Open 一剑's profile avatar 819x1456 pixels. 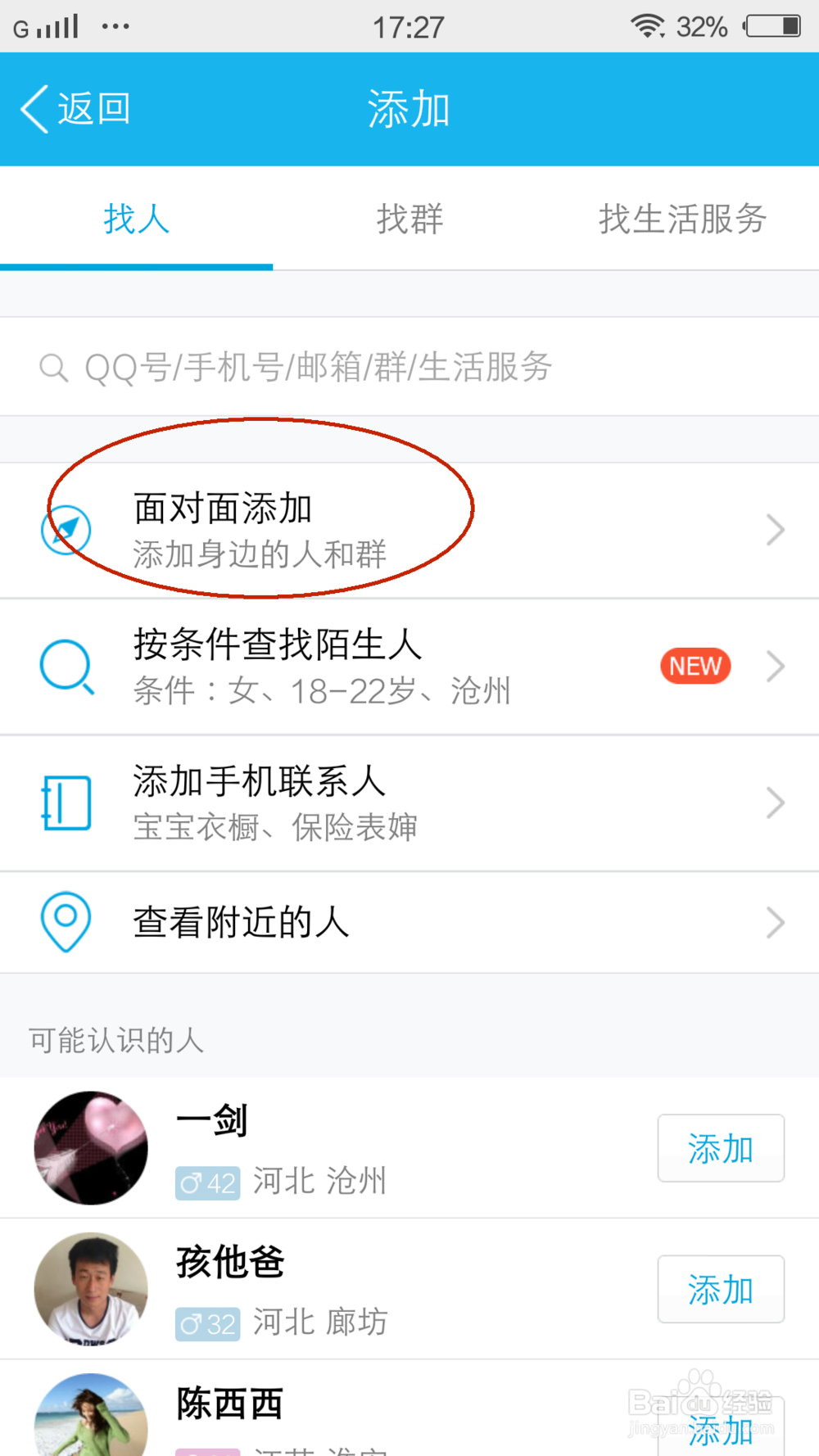(90, 1149)
